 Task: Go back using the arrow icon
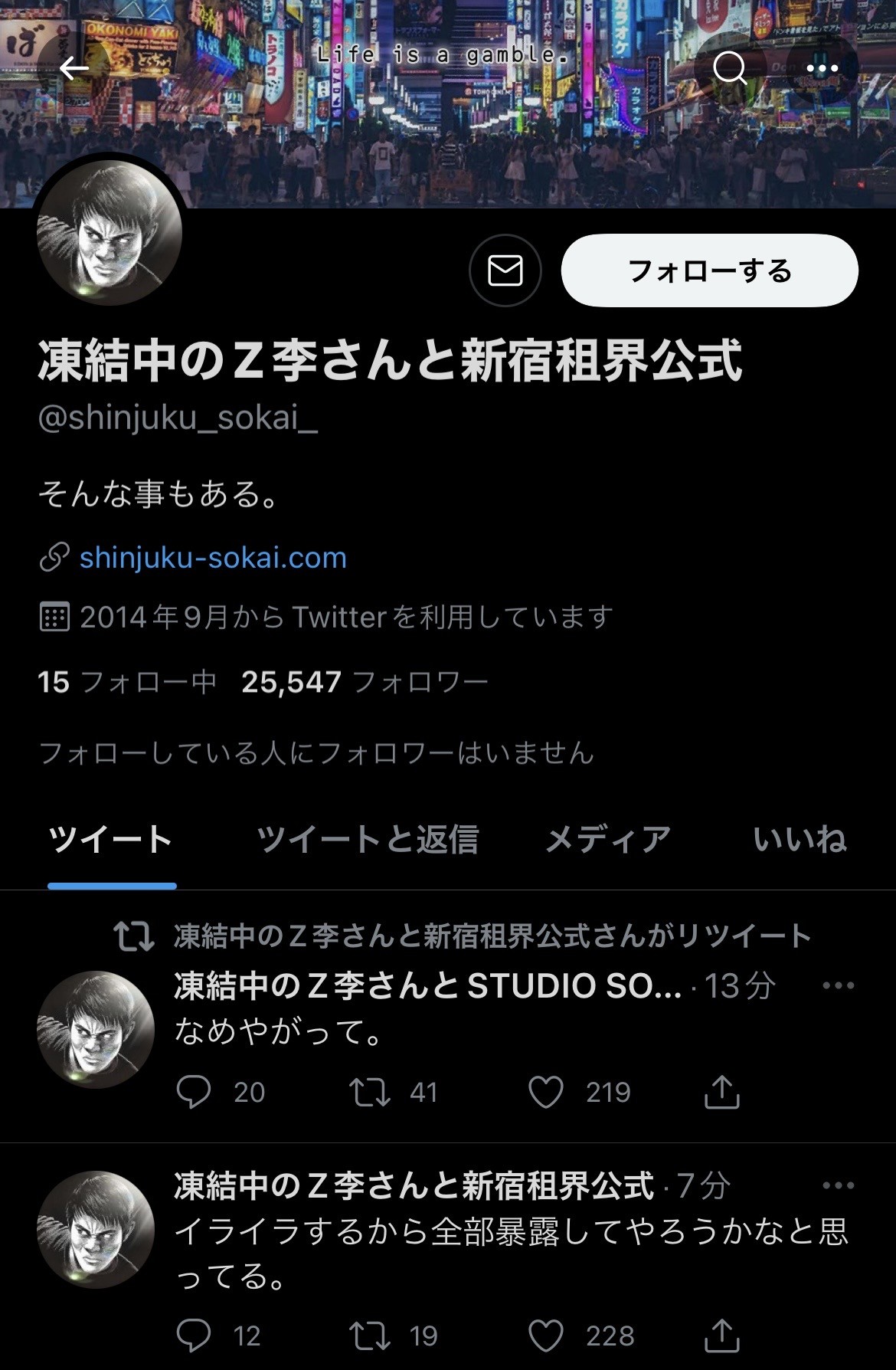pos(74,69)
